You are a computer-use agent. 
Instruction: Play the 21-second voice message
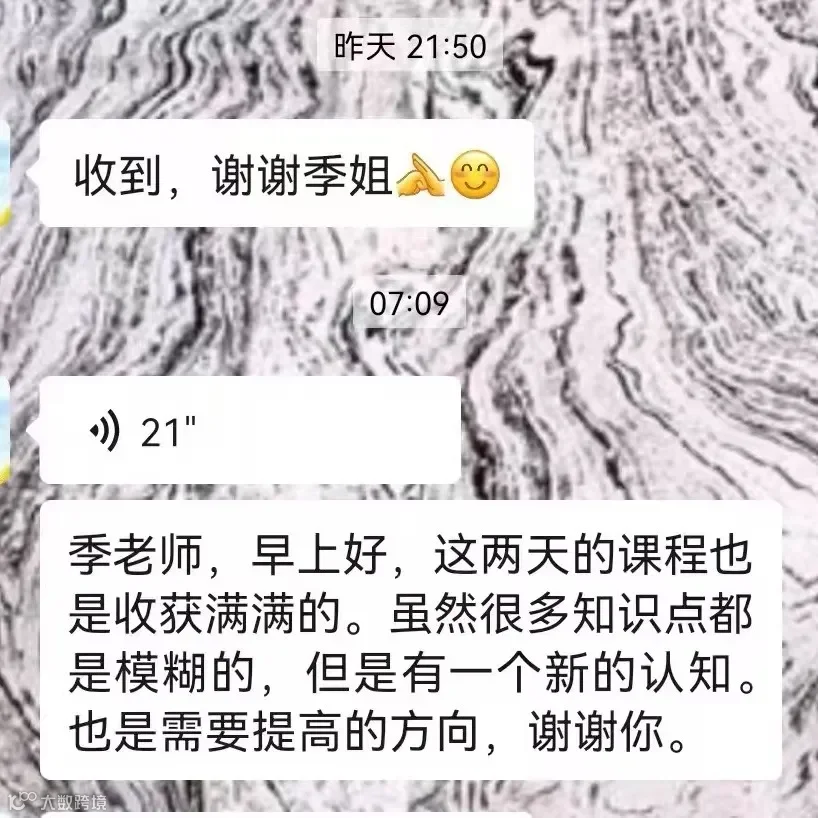(x=250, y=430)
